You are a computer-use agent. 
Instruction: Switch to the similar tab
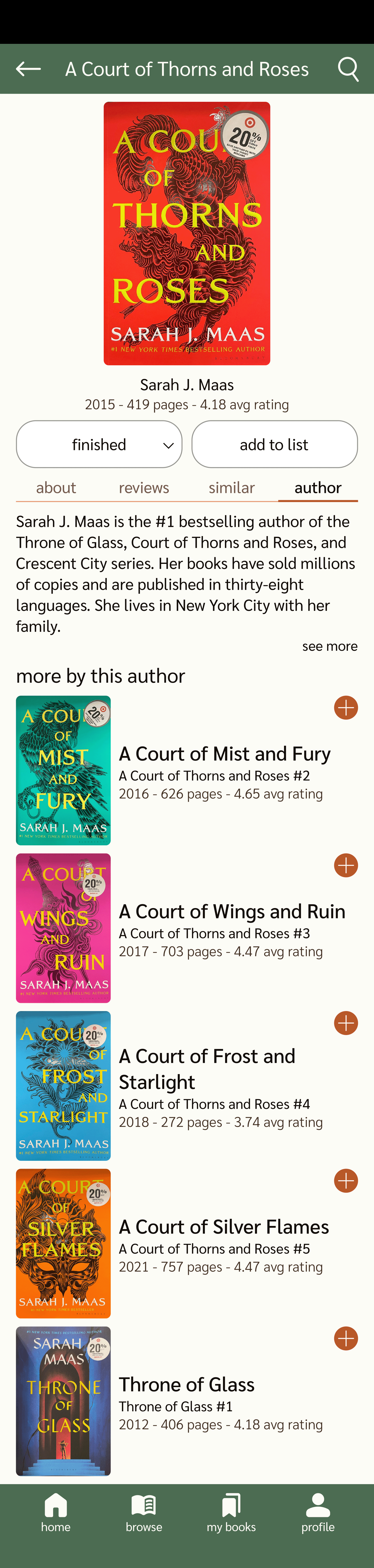[231, 487]
